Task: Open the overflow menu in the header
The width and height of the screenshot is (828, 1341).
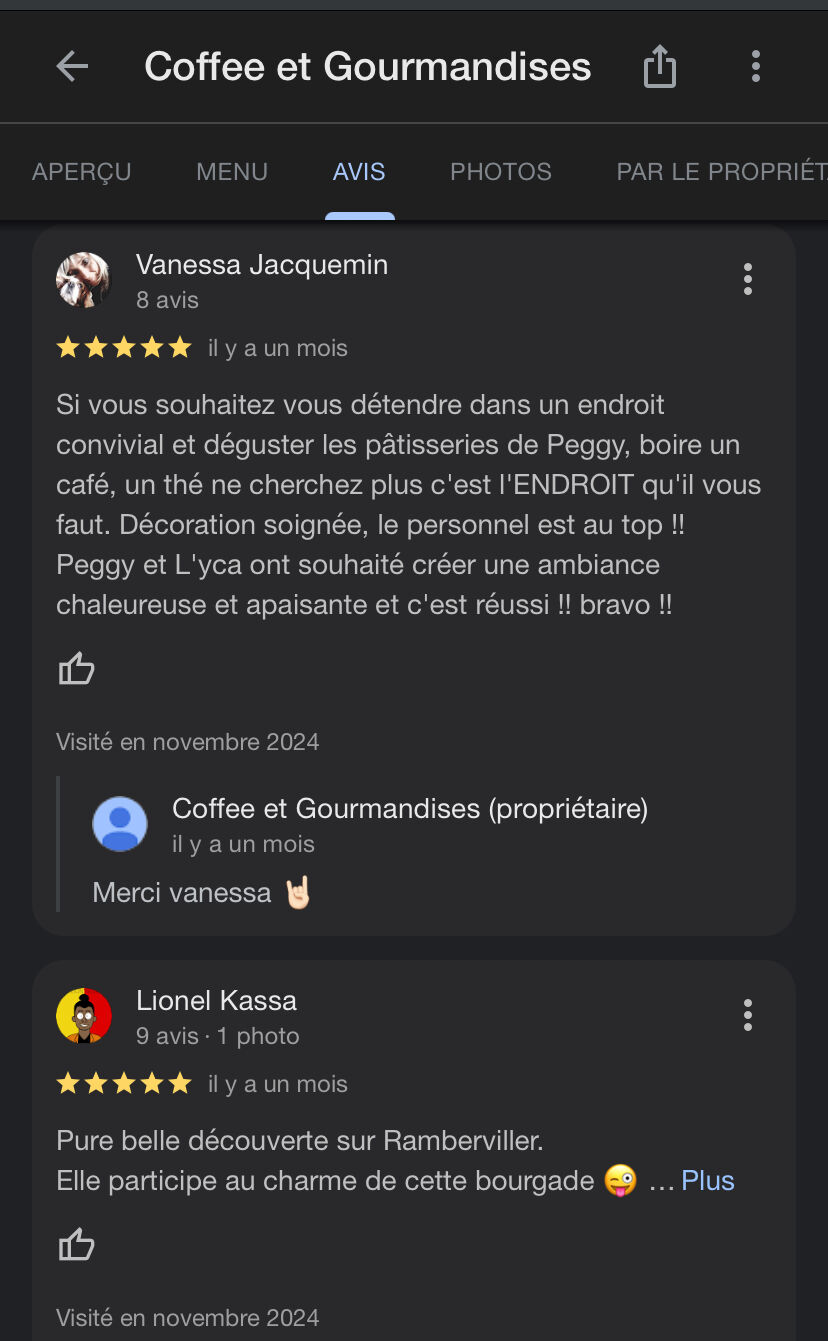Action: [756, 67]
